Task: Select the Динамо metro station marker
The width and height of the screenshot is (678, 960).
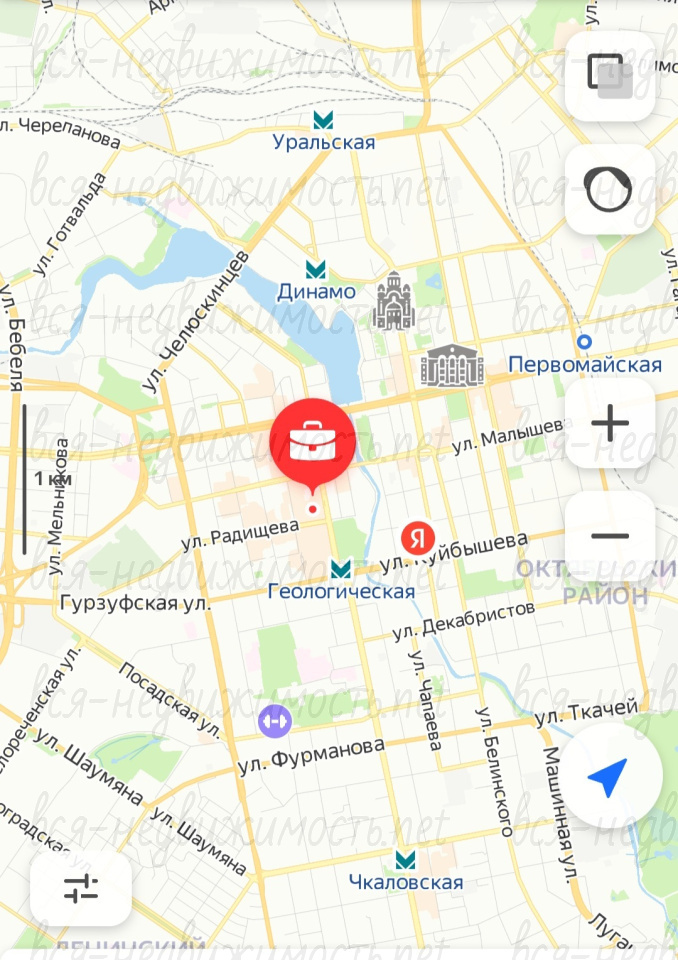Action: (317, 270)
